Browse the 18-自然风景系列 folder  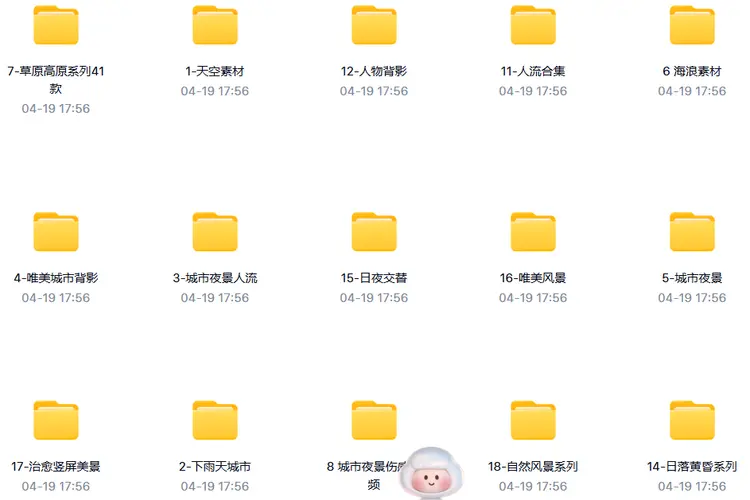[533, 421]
